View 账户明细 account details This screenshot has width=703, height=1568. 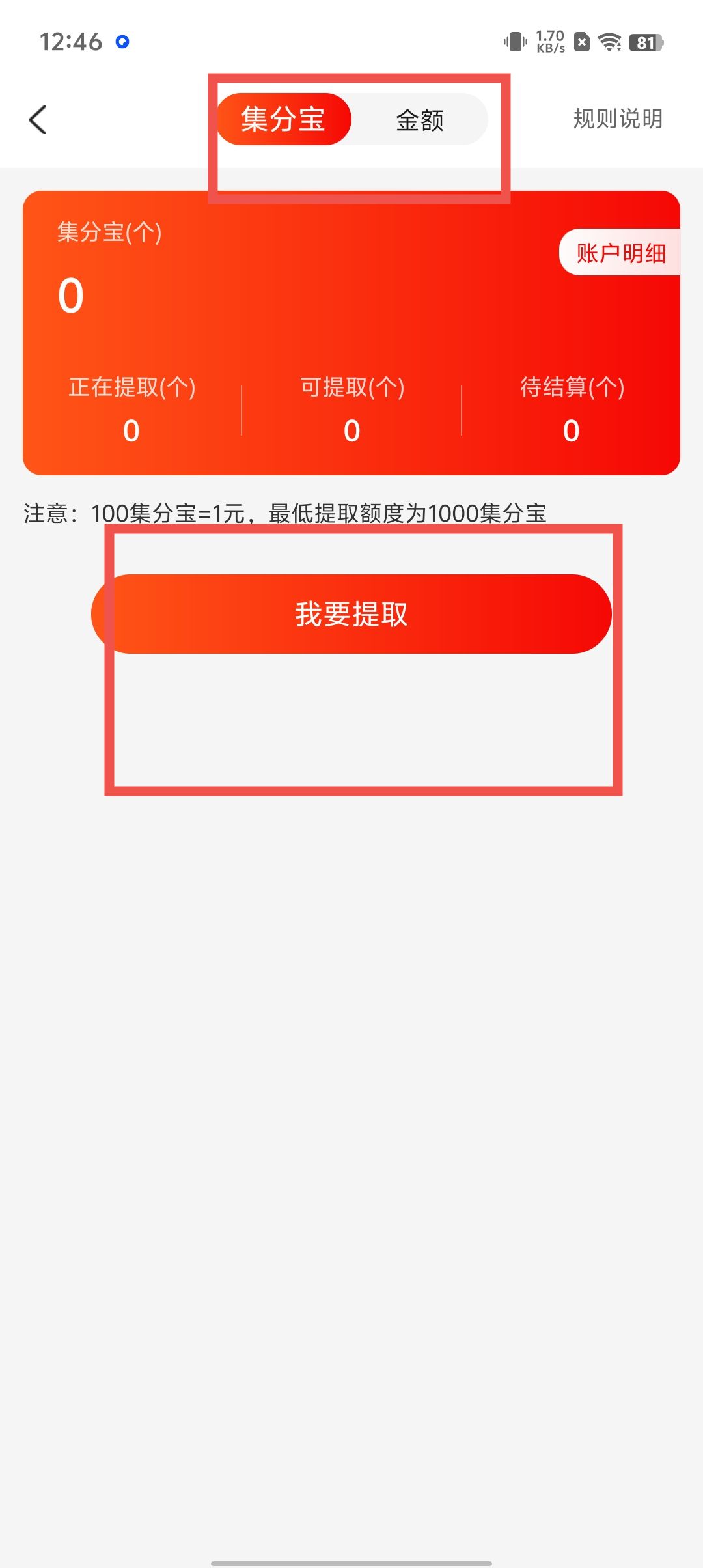tap(620, 253)
